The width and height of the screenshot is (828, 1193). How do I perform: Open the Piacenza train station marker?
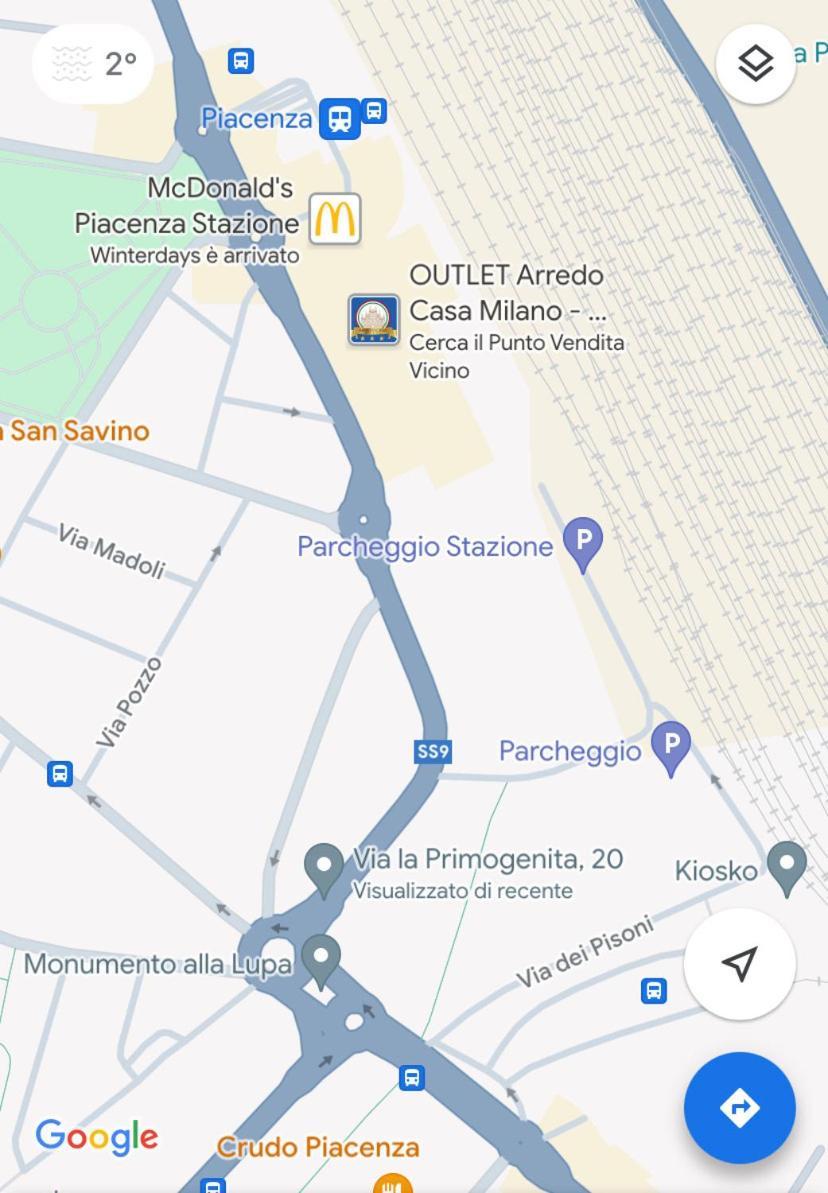pyautogui.click(x=340, y=119)
